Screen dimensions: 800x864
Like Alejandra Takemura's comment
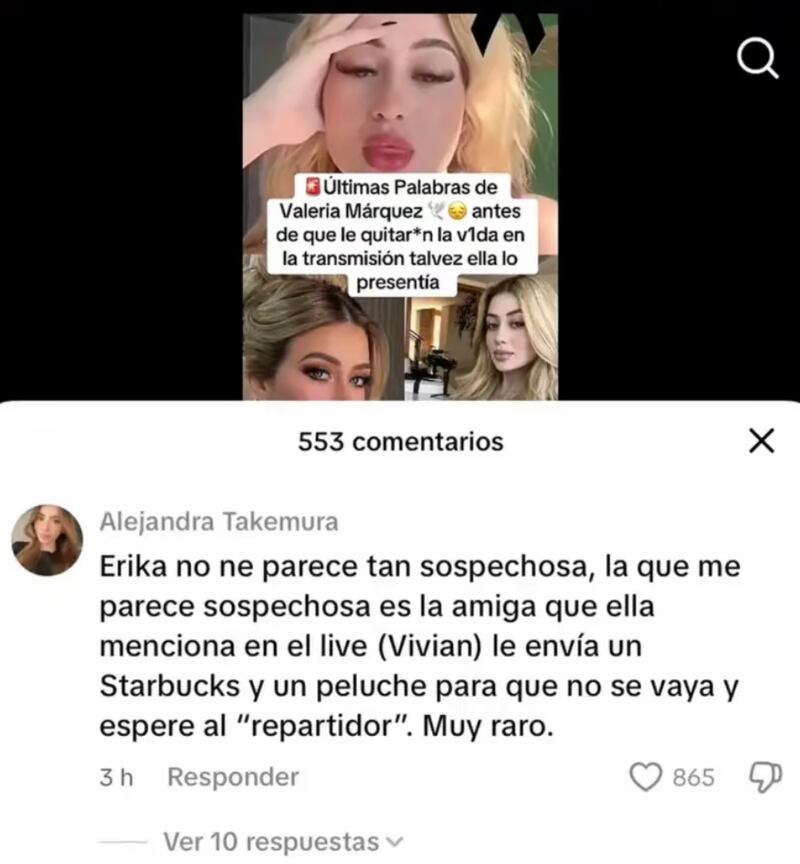tap(650, 777)
